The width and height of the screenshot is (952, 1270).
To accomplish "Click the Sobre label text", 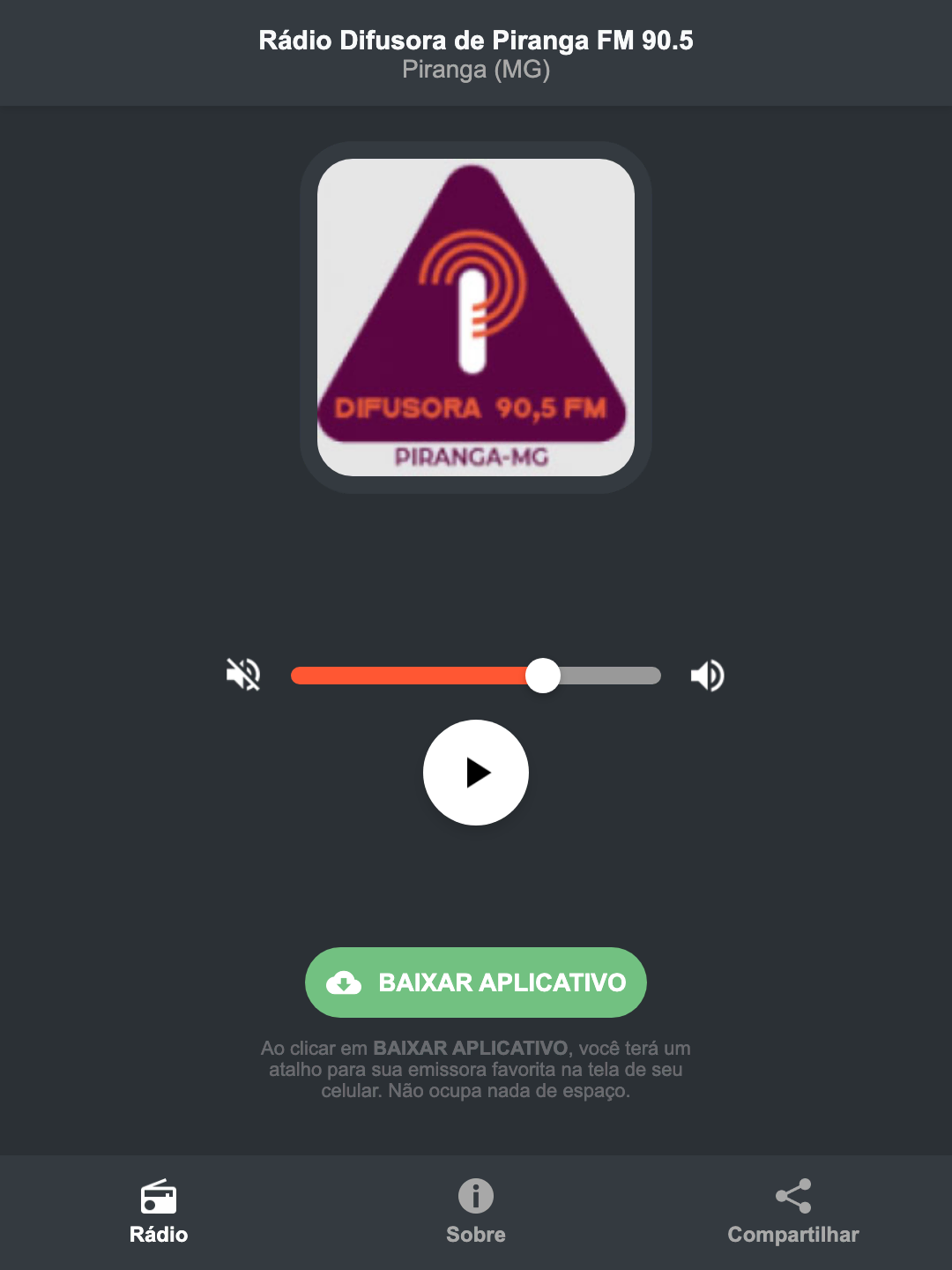I will pos(475,1235).
